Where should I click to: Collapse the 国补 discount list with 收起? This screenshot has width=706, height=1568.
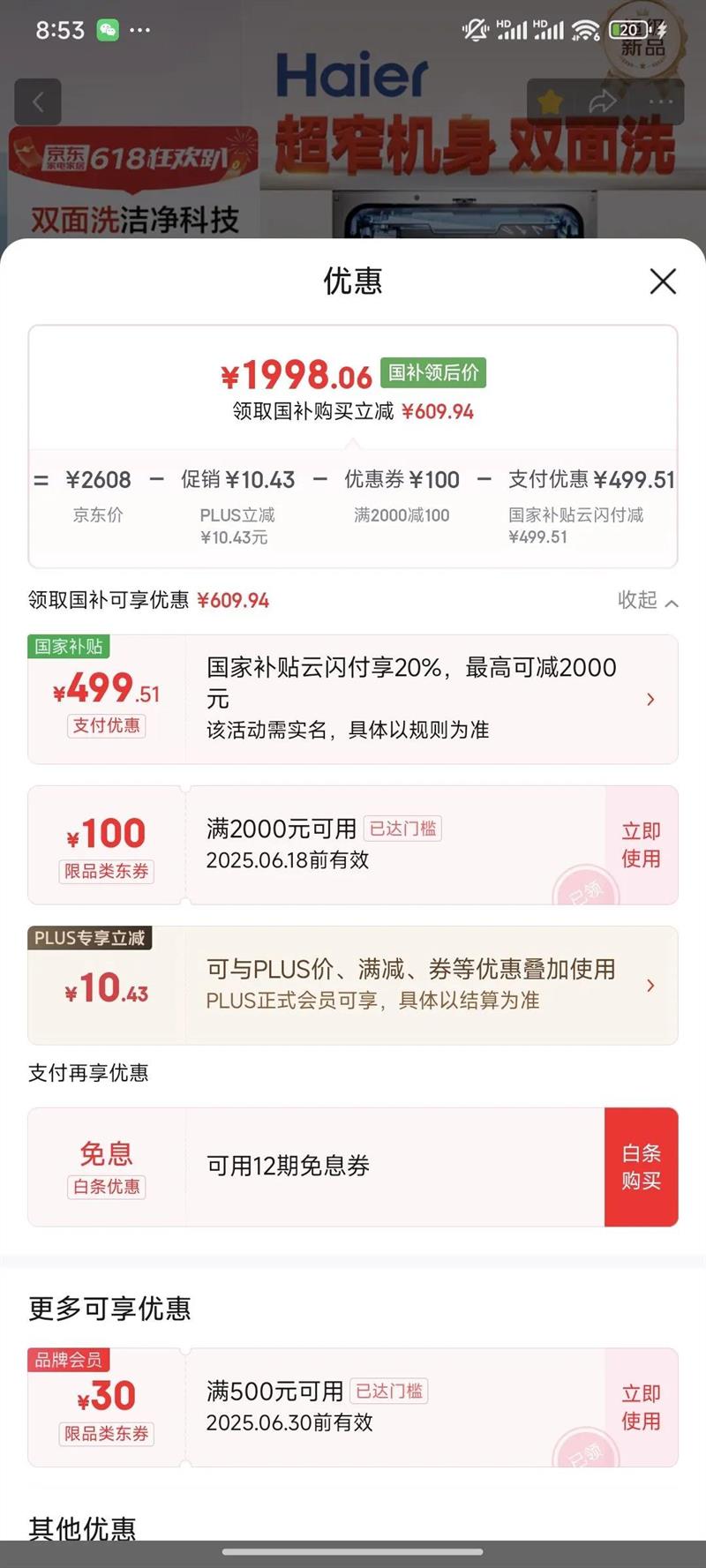tap(648, 601)
